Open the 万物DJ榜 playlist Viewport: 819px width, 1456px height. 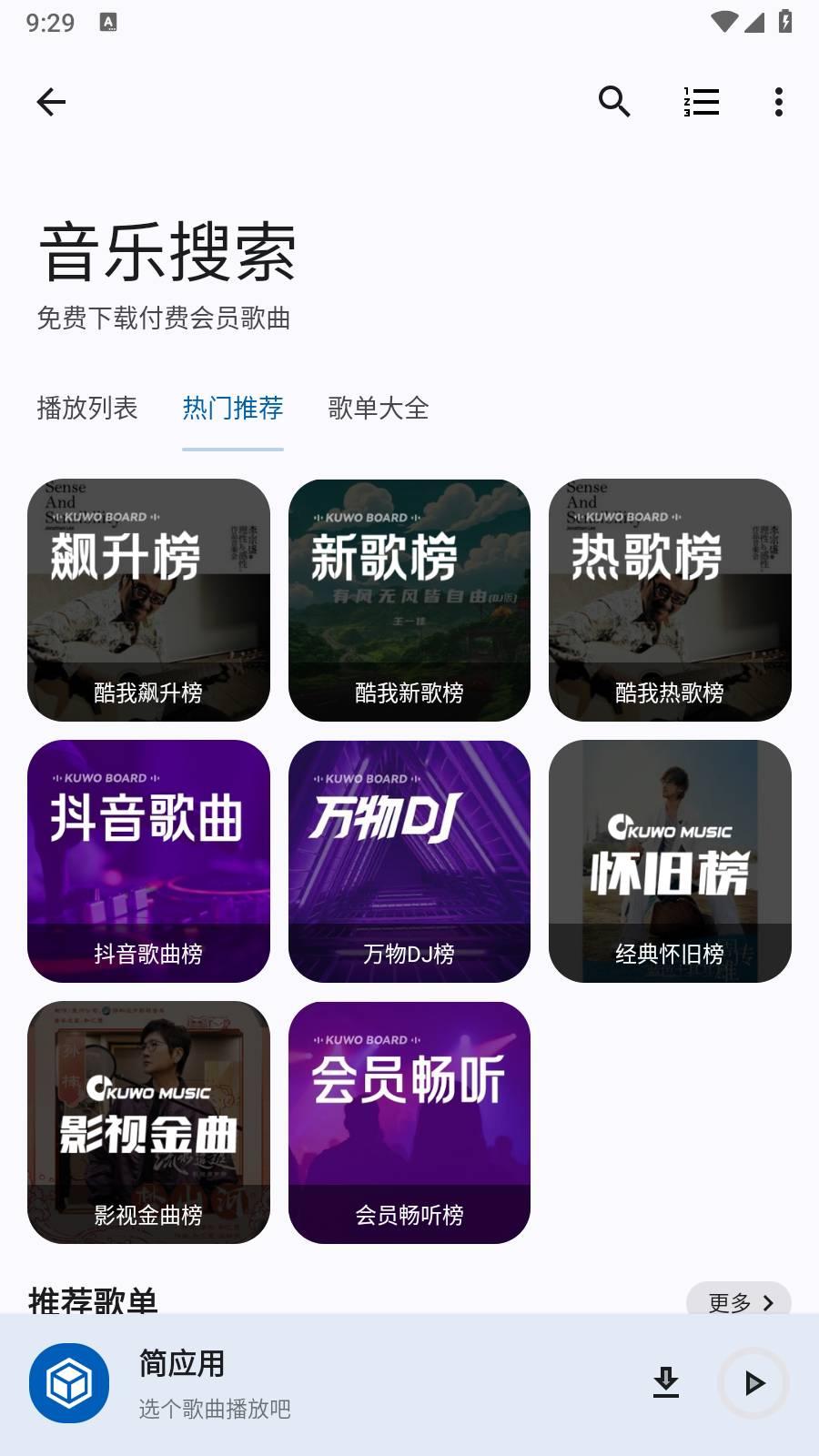[409, 861]
